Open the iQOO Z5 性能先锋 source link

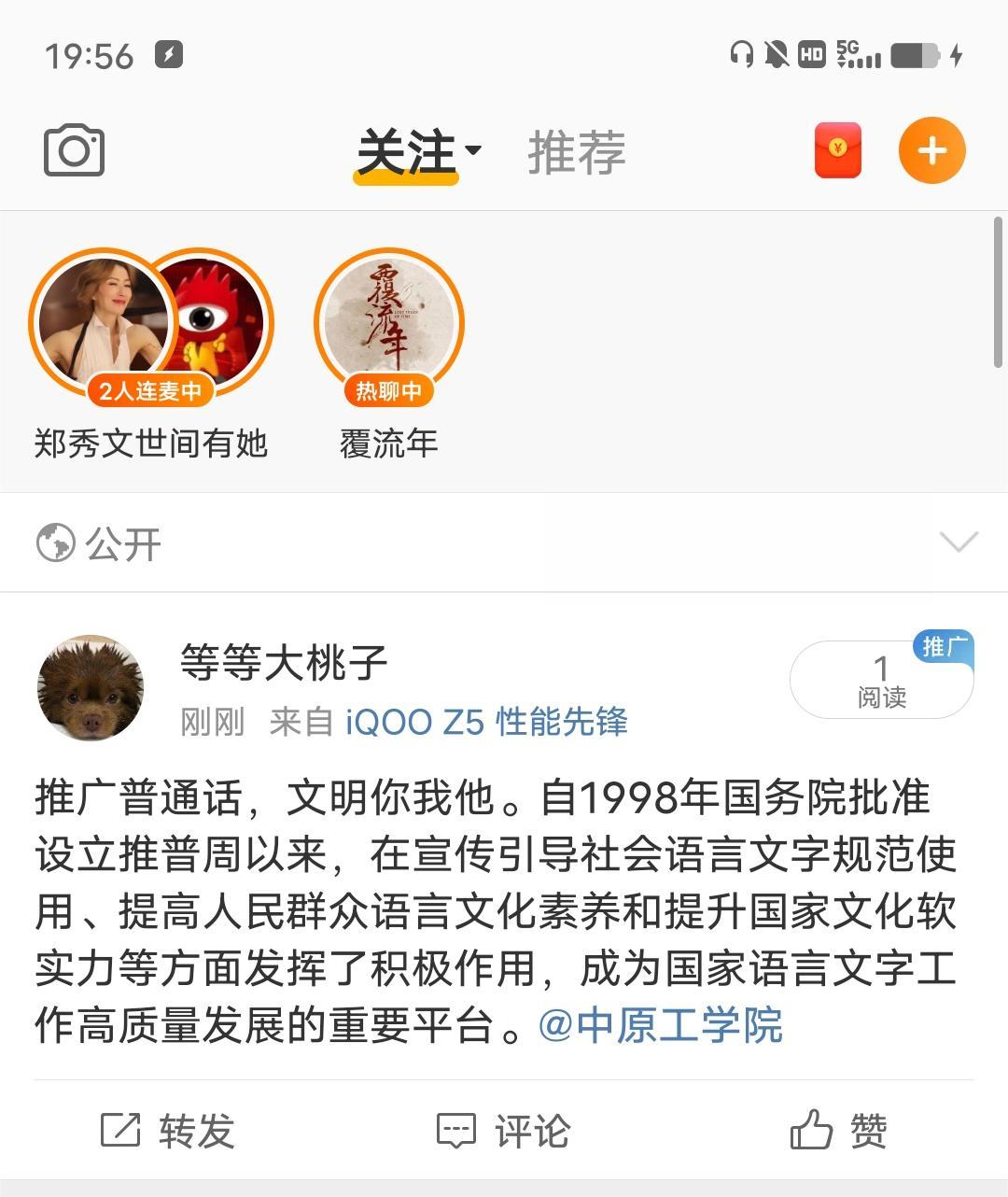click(486, 722)
